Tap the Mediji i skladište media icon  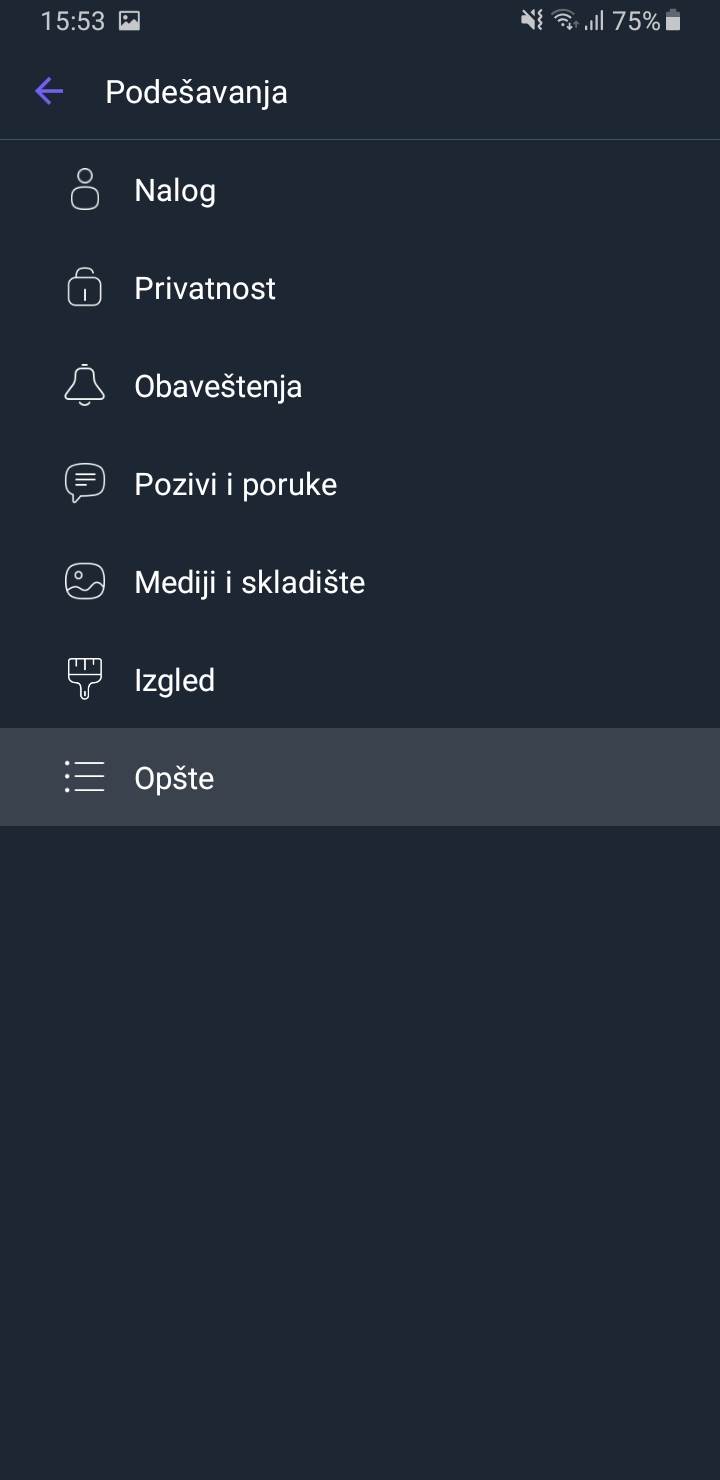point(85,581)
